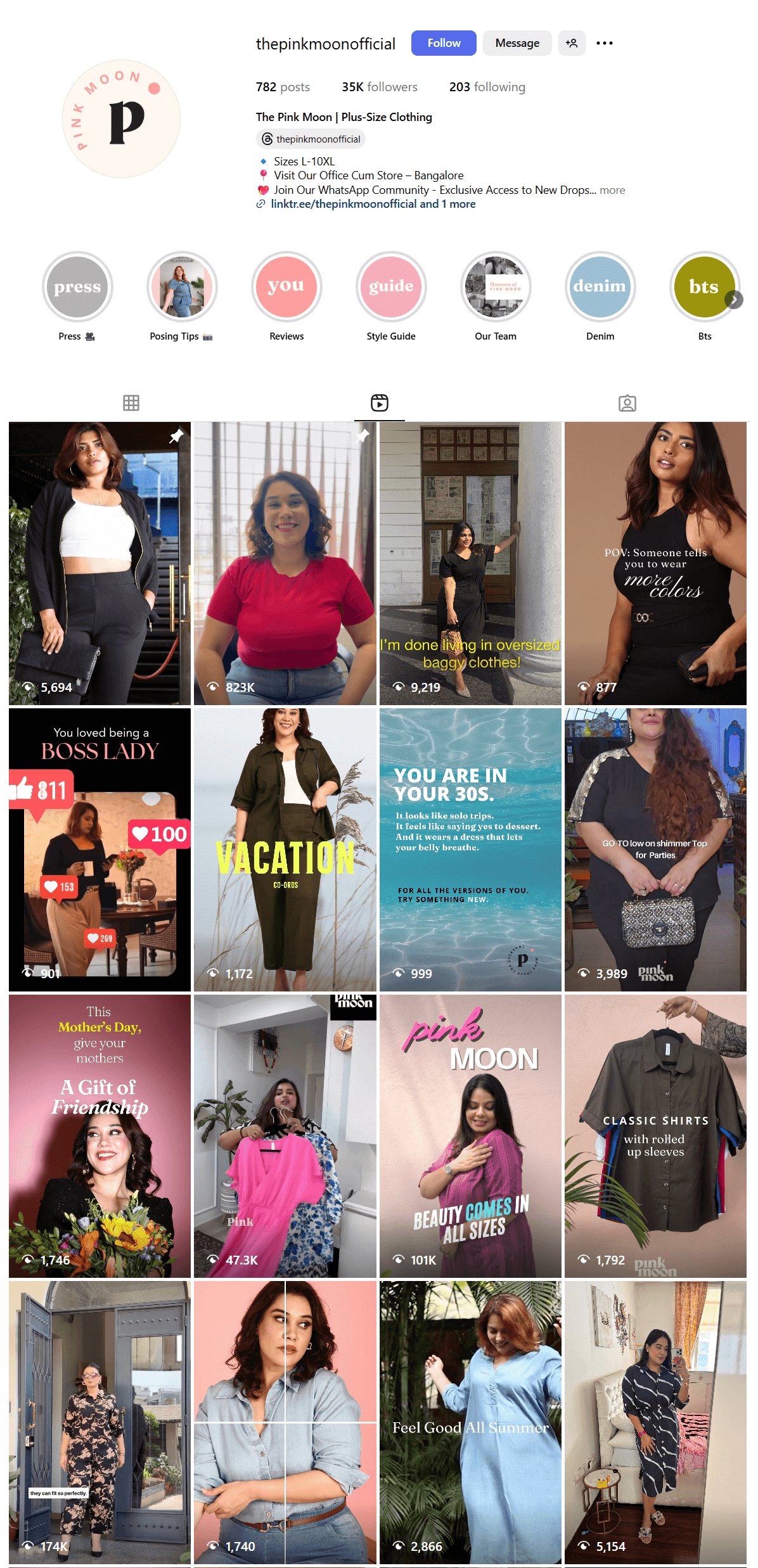Follow thepinkmoonofficial account

tap(443, 43)
